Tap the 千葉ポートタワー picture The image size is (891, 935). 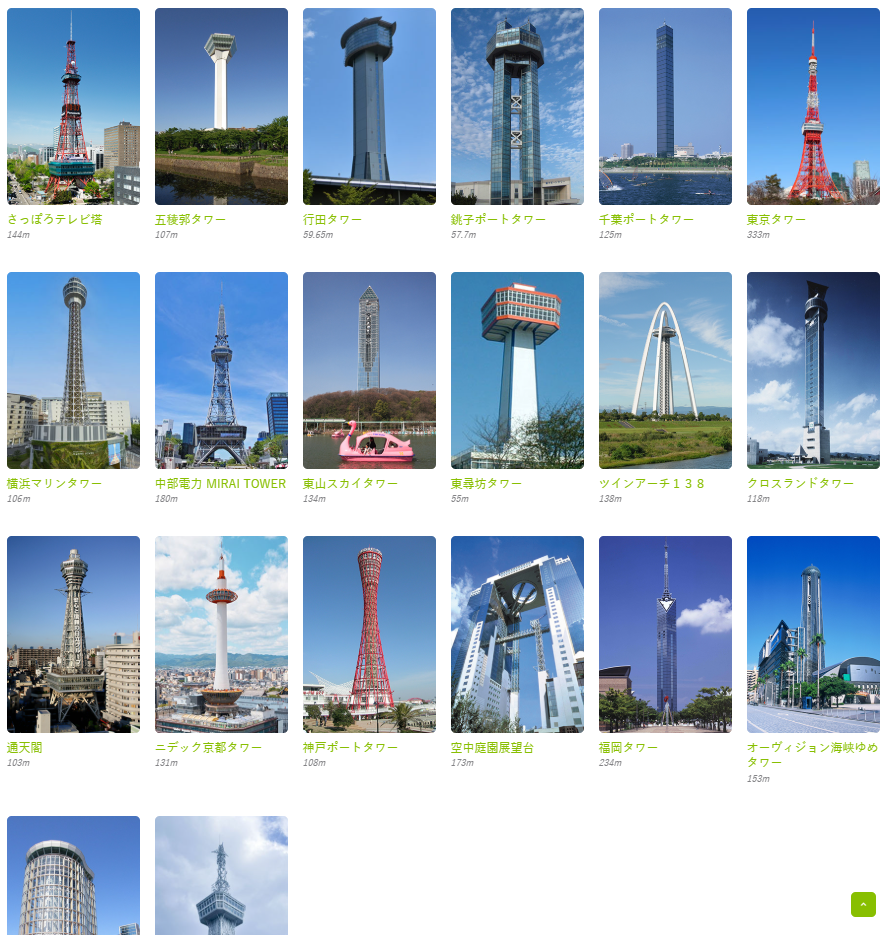click(665, 107)
